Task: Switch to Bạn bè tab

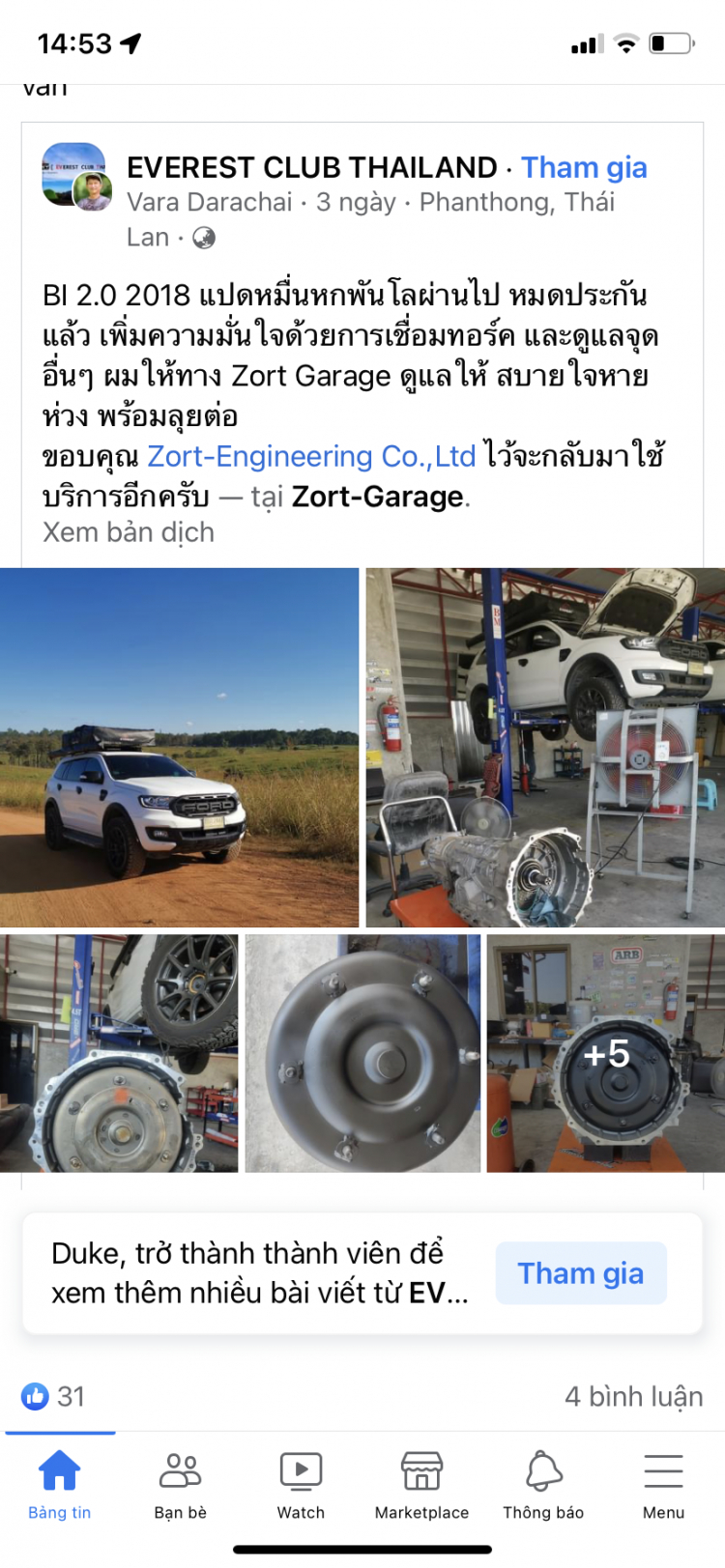Action: coord(181,1485)
